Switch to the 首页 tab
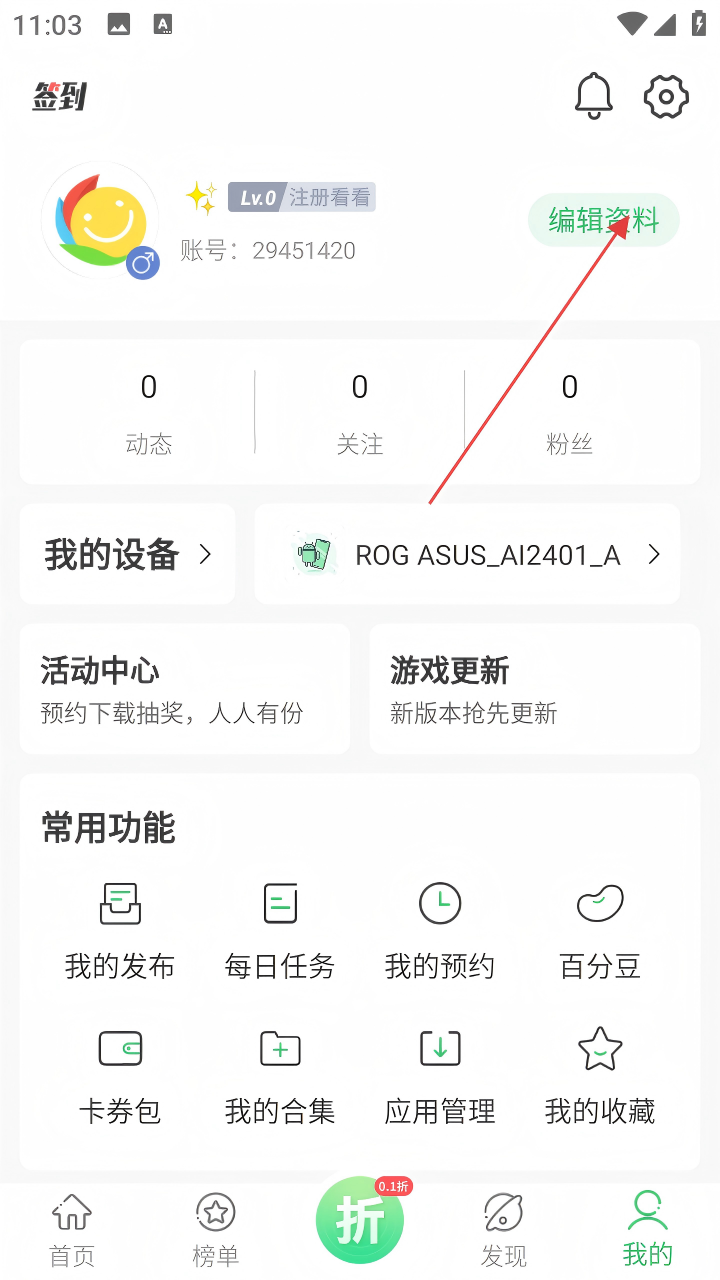This screenshot has width=720, height=1280. [72, 1230]
